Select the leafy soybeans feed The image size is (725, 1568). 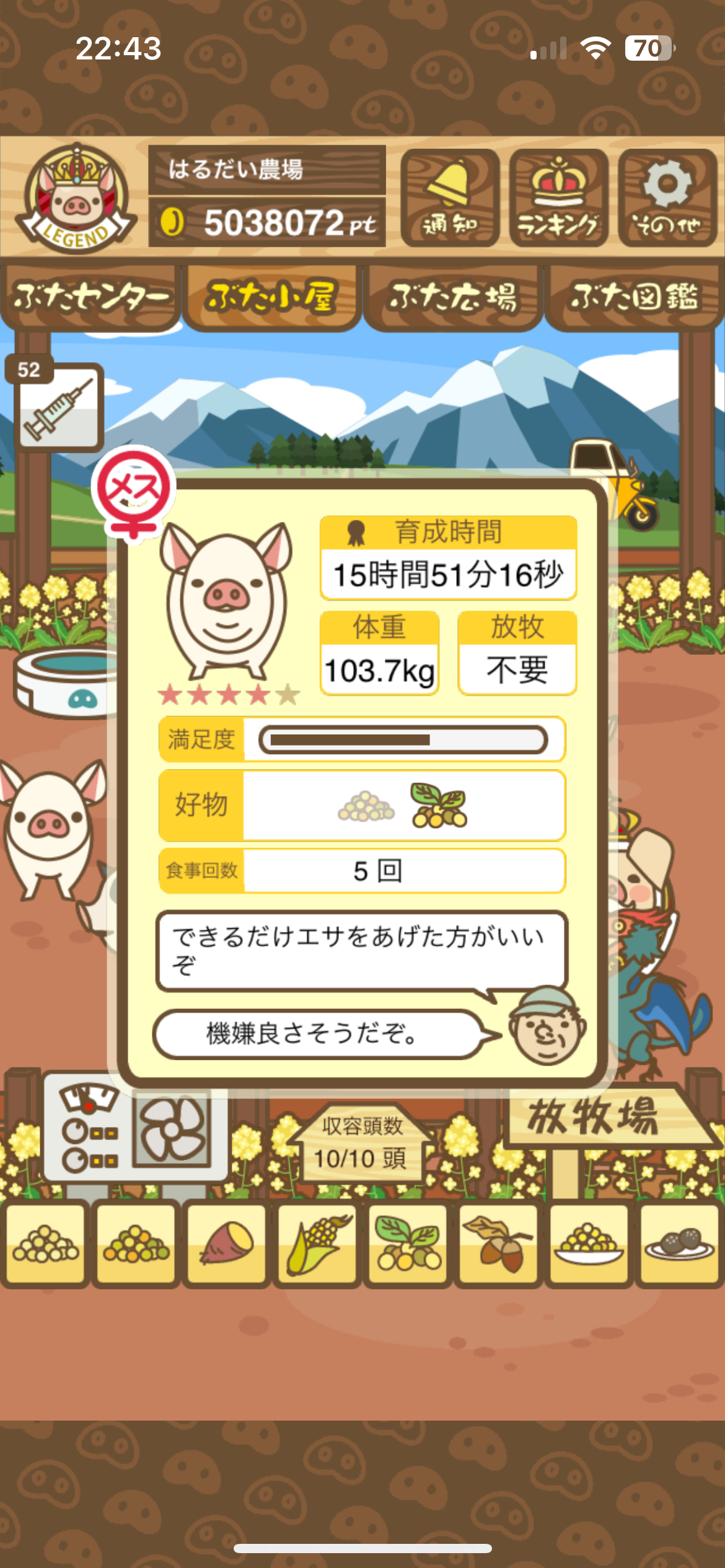coord(408,1244)
